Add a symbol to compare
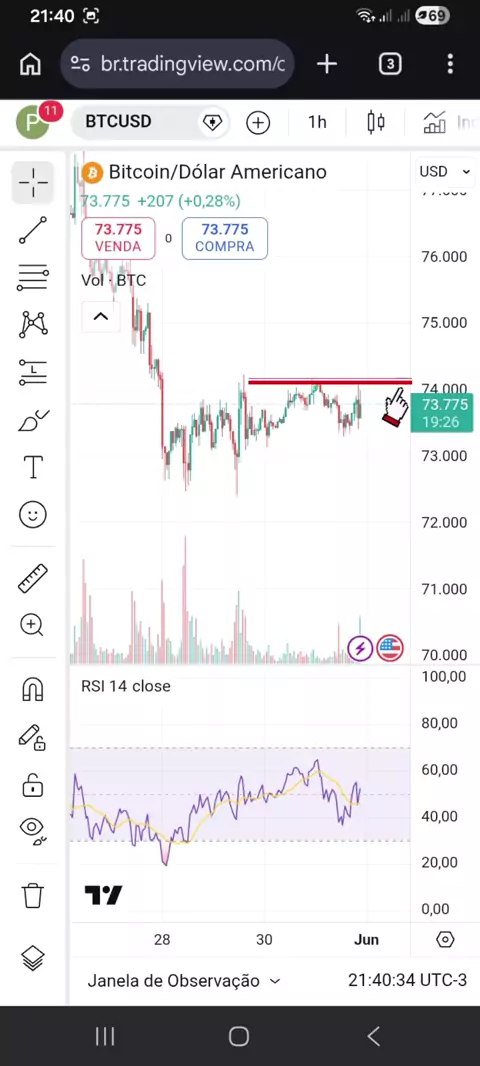 (258, 122)
